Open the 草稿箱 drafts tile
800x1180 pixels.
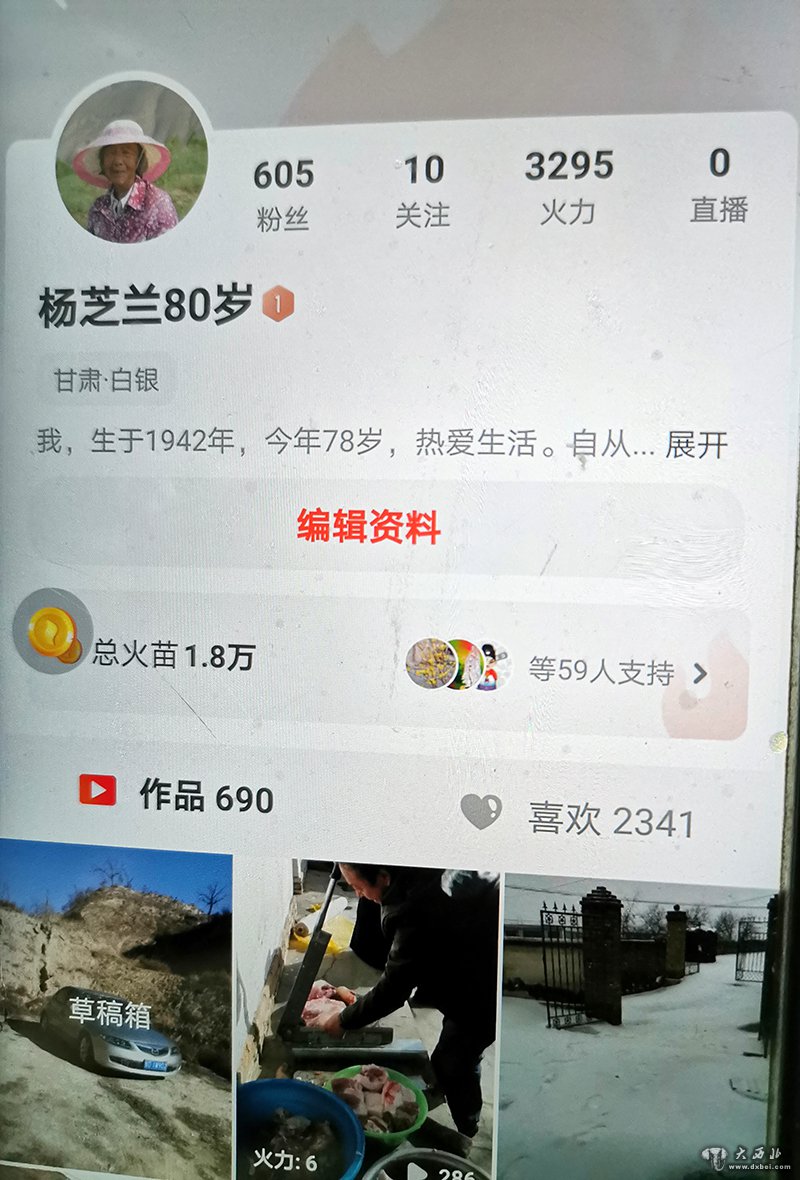pos(114,1010)
